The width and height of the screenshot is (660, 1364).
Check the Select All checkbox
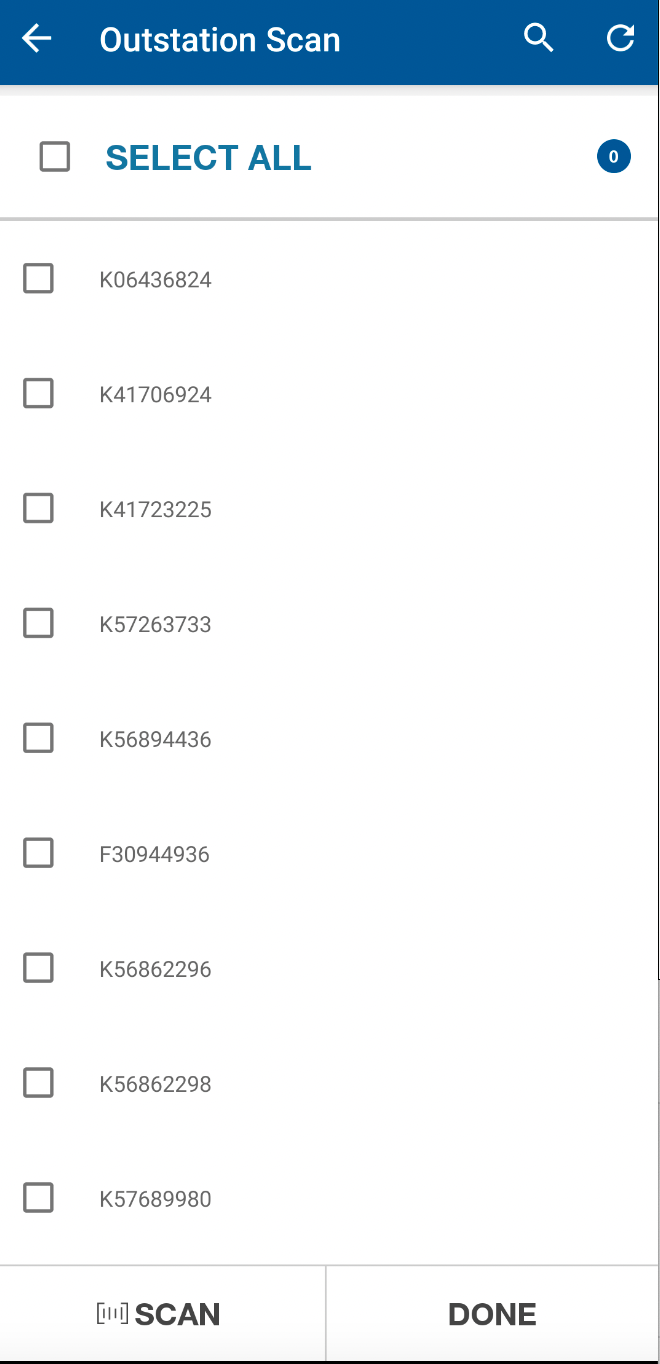(x=55, y=157)
